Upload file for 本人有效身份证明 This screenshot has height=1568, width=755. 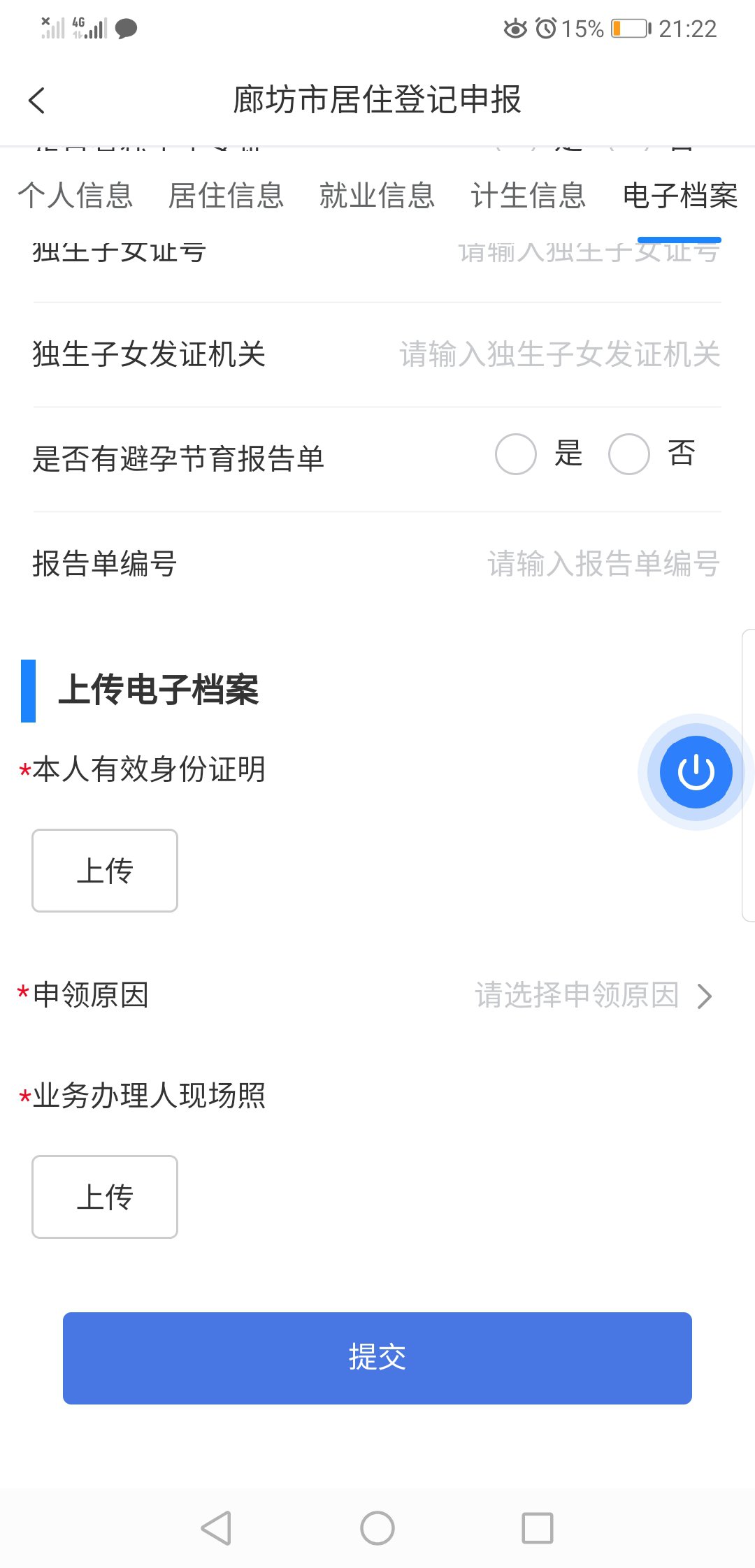[x=105, y=871]
